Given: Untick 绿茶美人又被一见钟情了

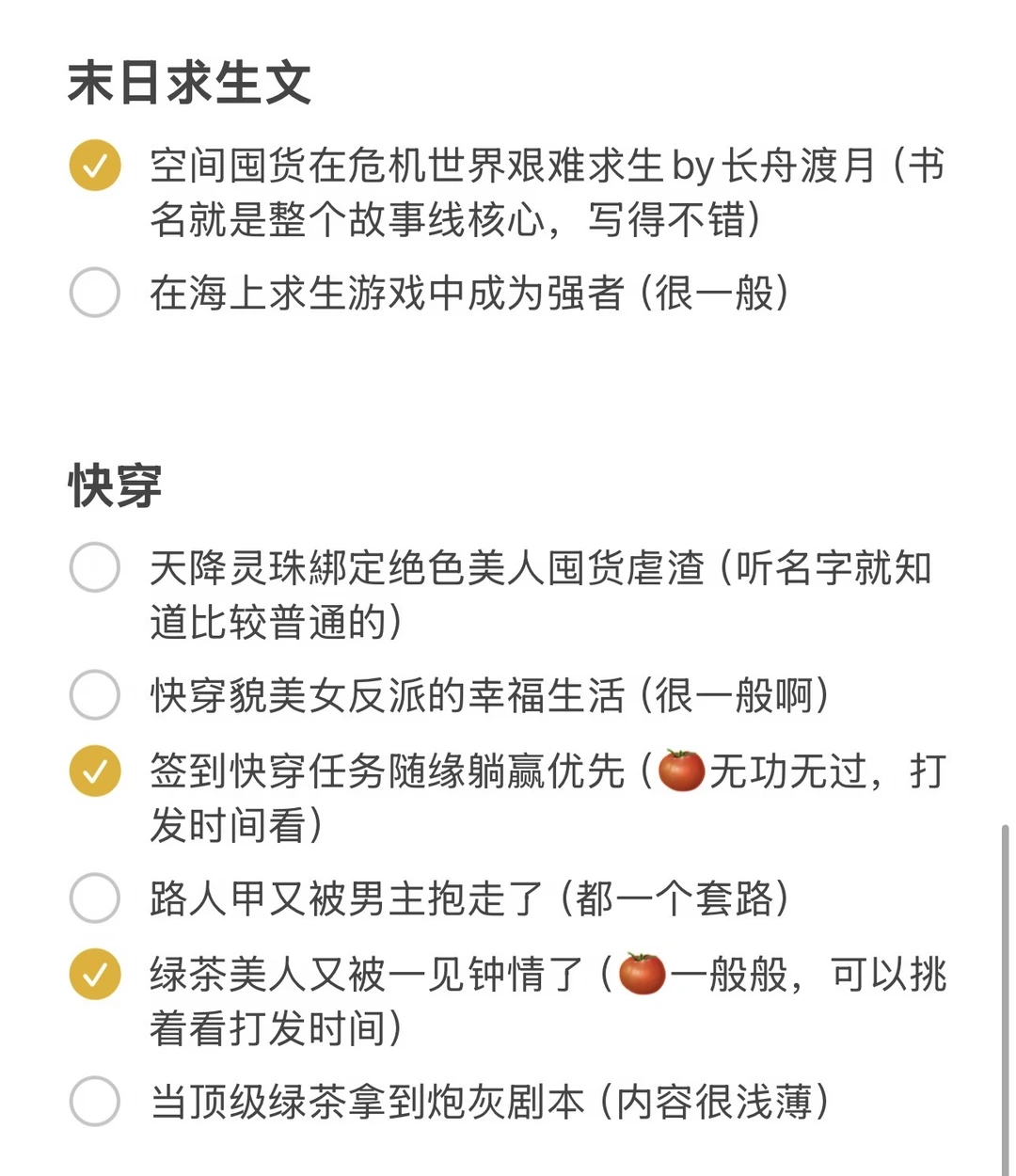Looking at the screenshot, I should tap(95, 974).
